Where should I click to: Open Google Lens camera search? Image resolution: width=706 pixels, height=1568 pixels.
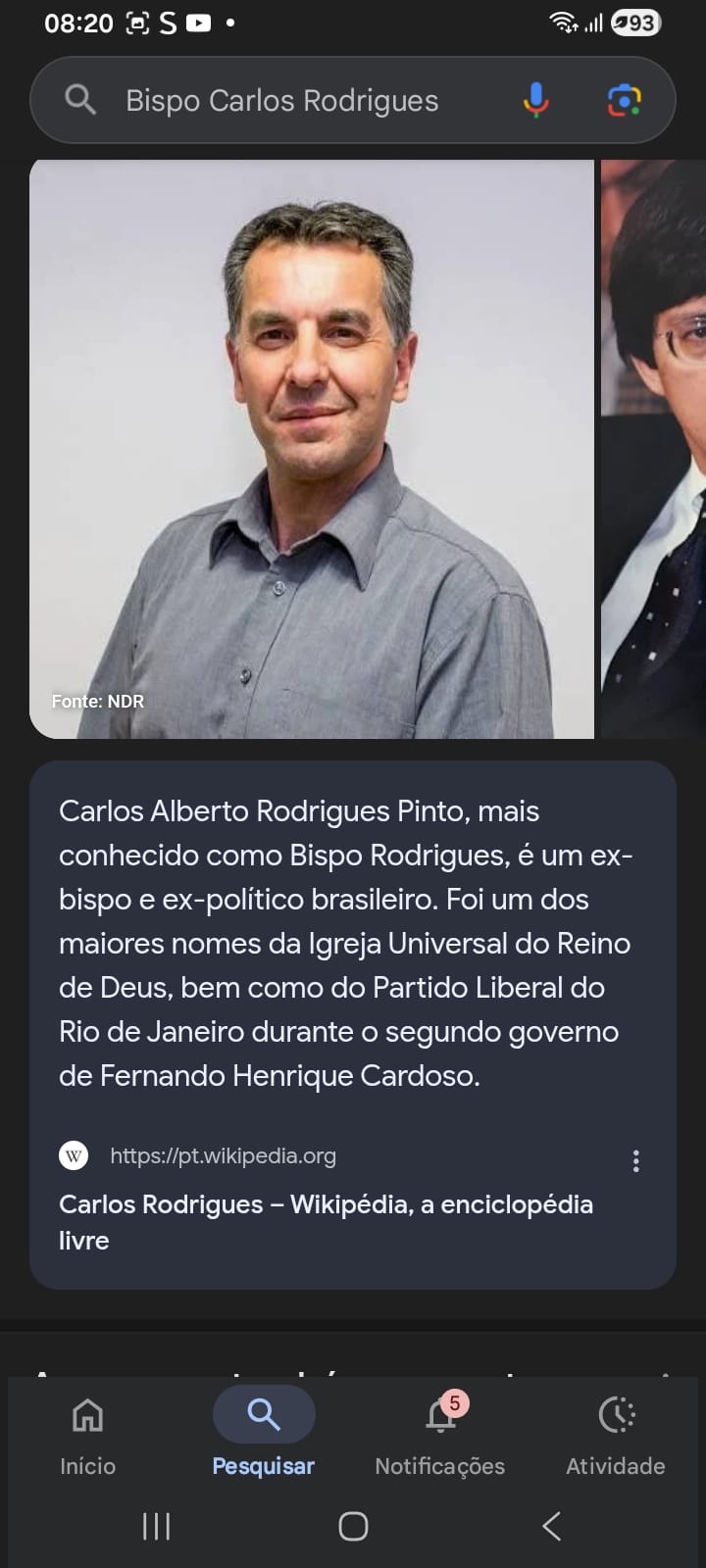point(625,100)
